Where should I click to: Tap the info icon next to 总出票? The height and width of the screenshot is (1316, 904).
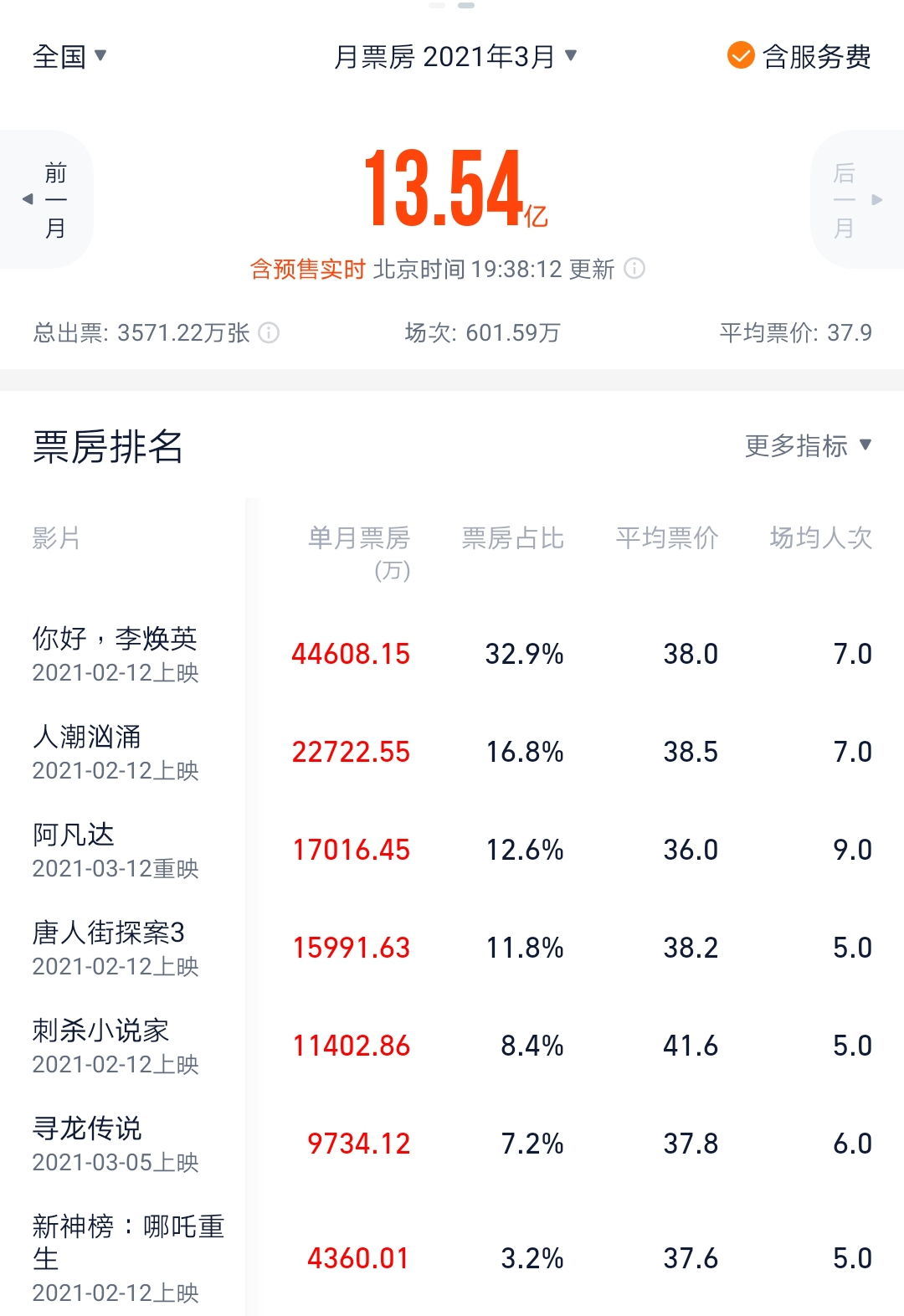[x=269, y=333]
